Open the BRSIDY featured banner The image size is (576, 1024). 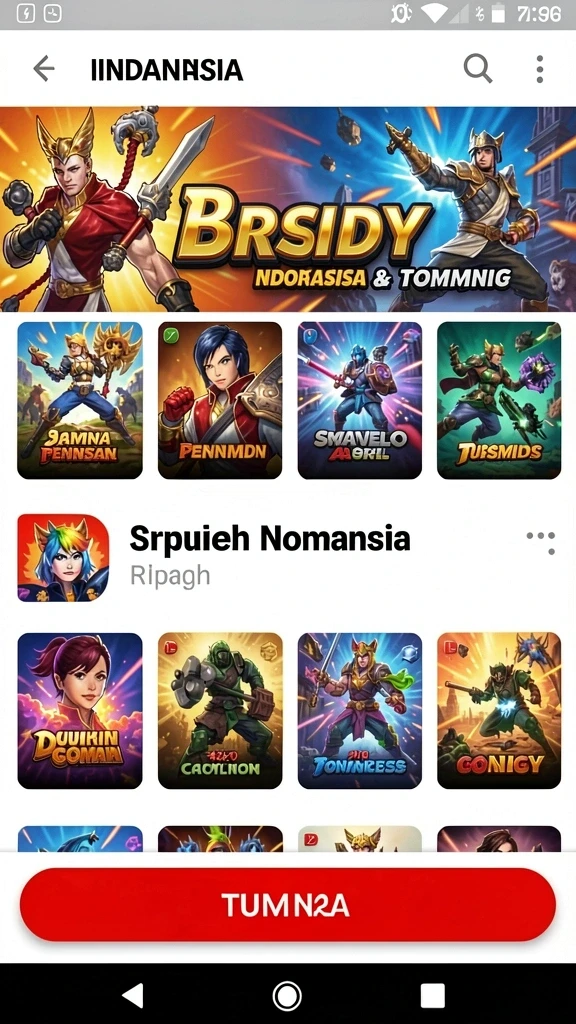point(288,209)
